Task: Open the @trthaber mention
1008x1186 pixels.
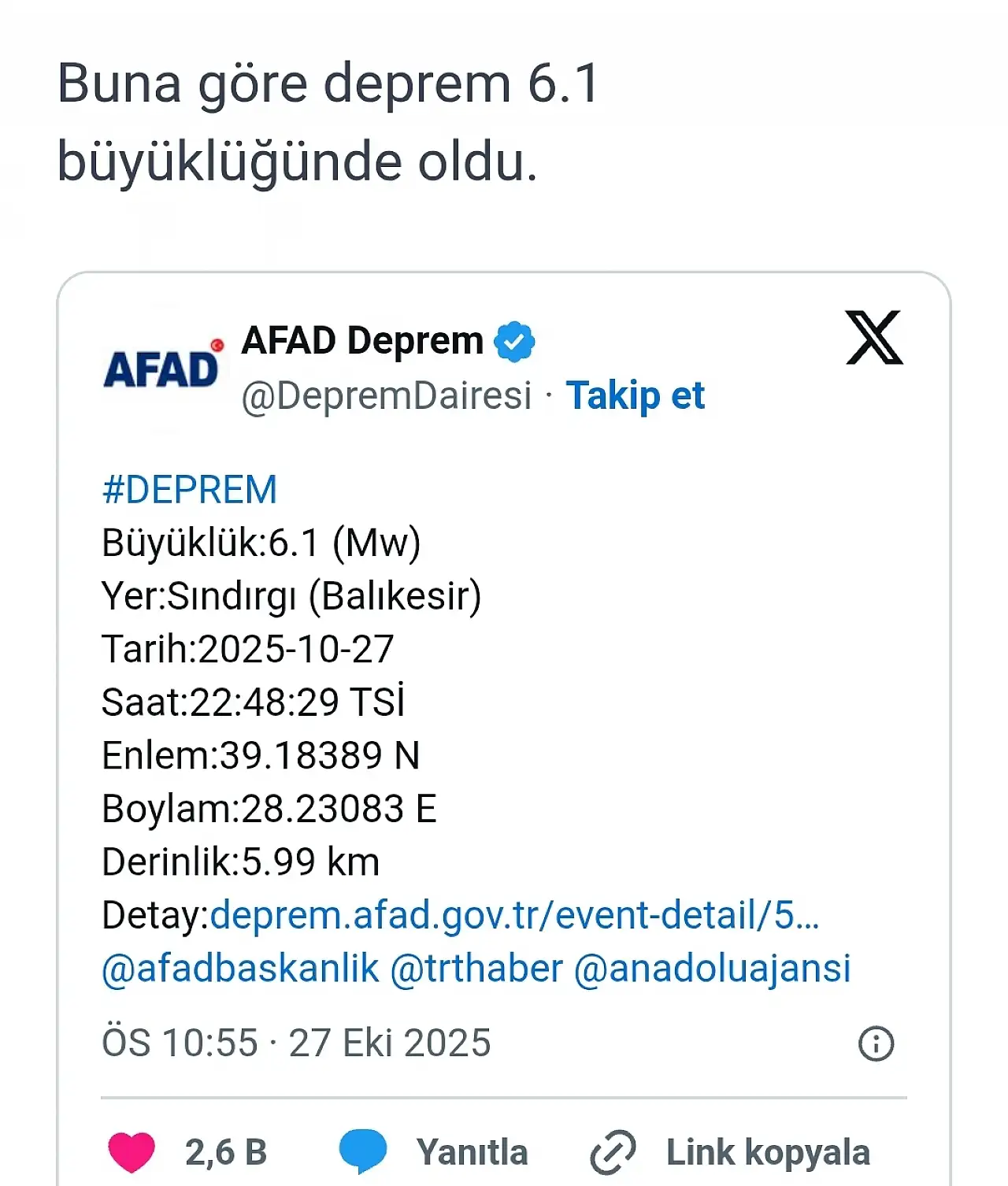Action: coord(476,969)
